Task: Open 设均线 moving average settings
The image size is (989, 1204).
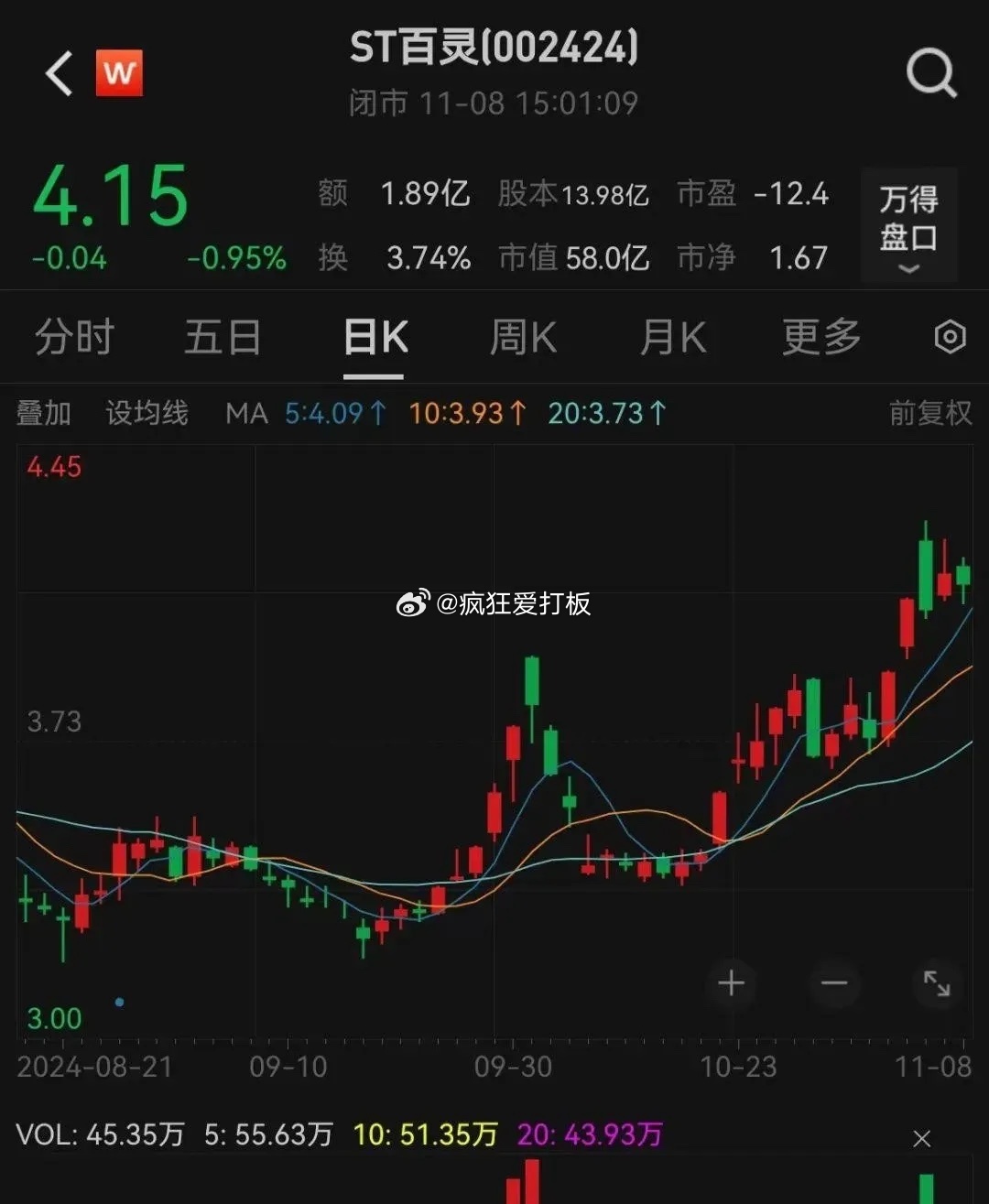Action: (147, 413)
